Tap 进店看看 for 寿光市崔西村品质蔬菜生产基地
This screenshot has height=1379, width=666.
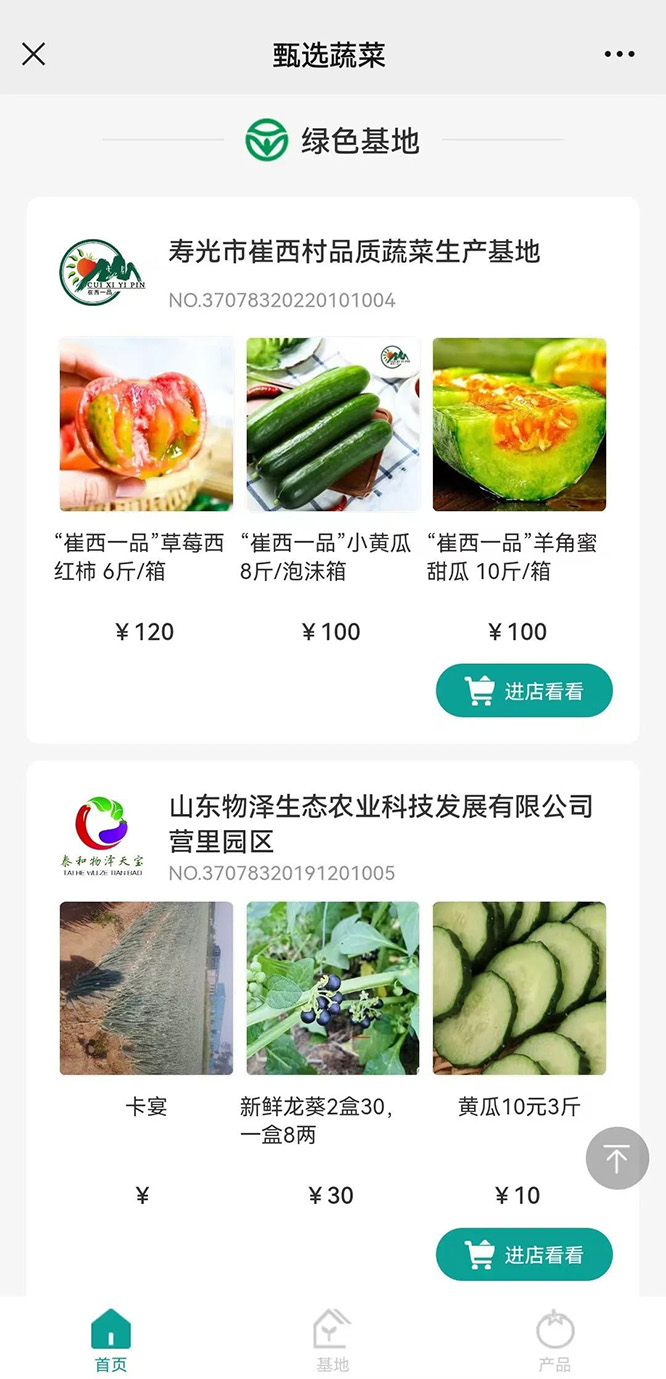click(x=524, y=691)
